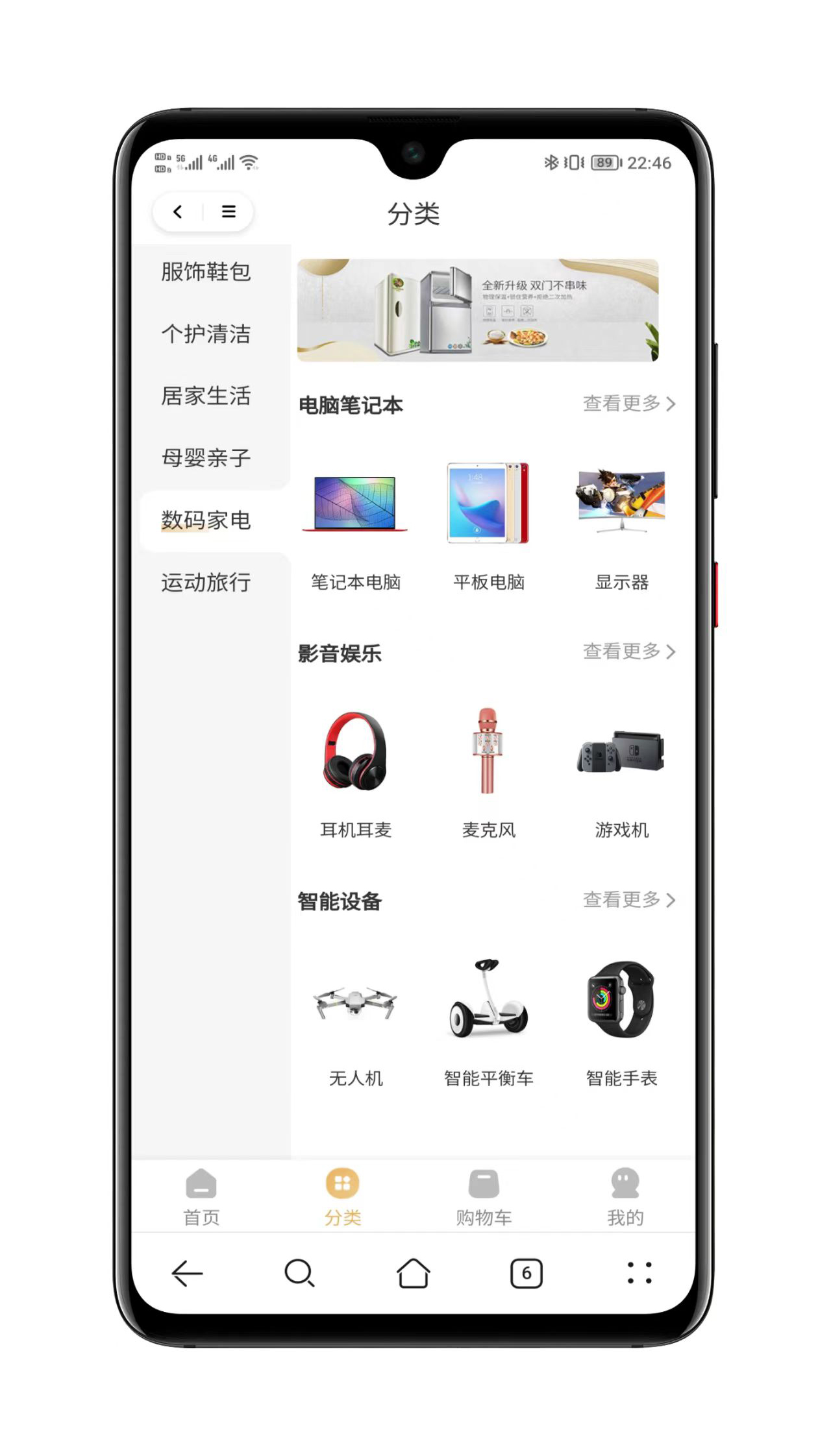Image resolution: width=831 pixels, height=1456 pixels.
Task: Switch to 我的 tab
Action: tap(625, 1198)
